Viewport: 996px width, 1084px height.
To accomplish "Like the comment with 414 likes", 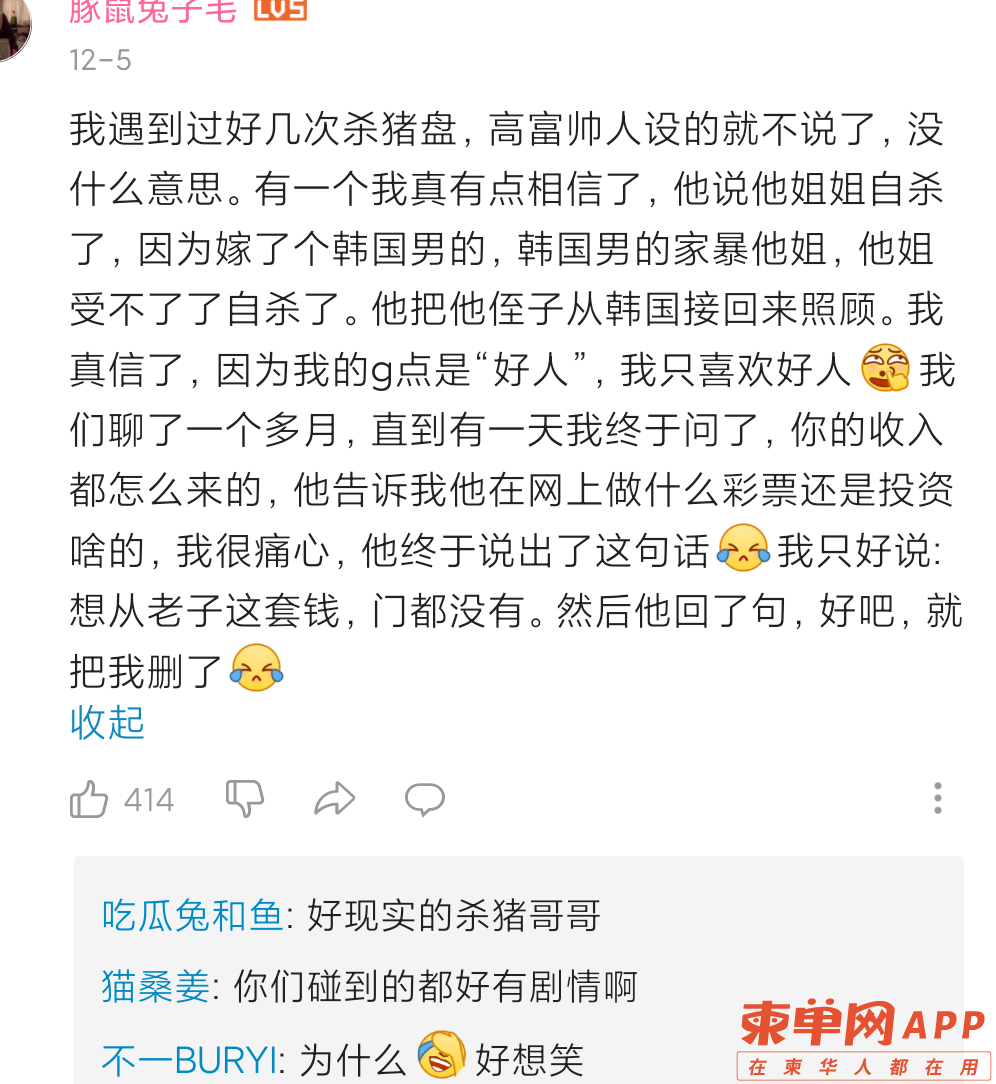I will 90,799.
